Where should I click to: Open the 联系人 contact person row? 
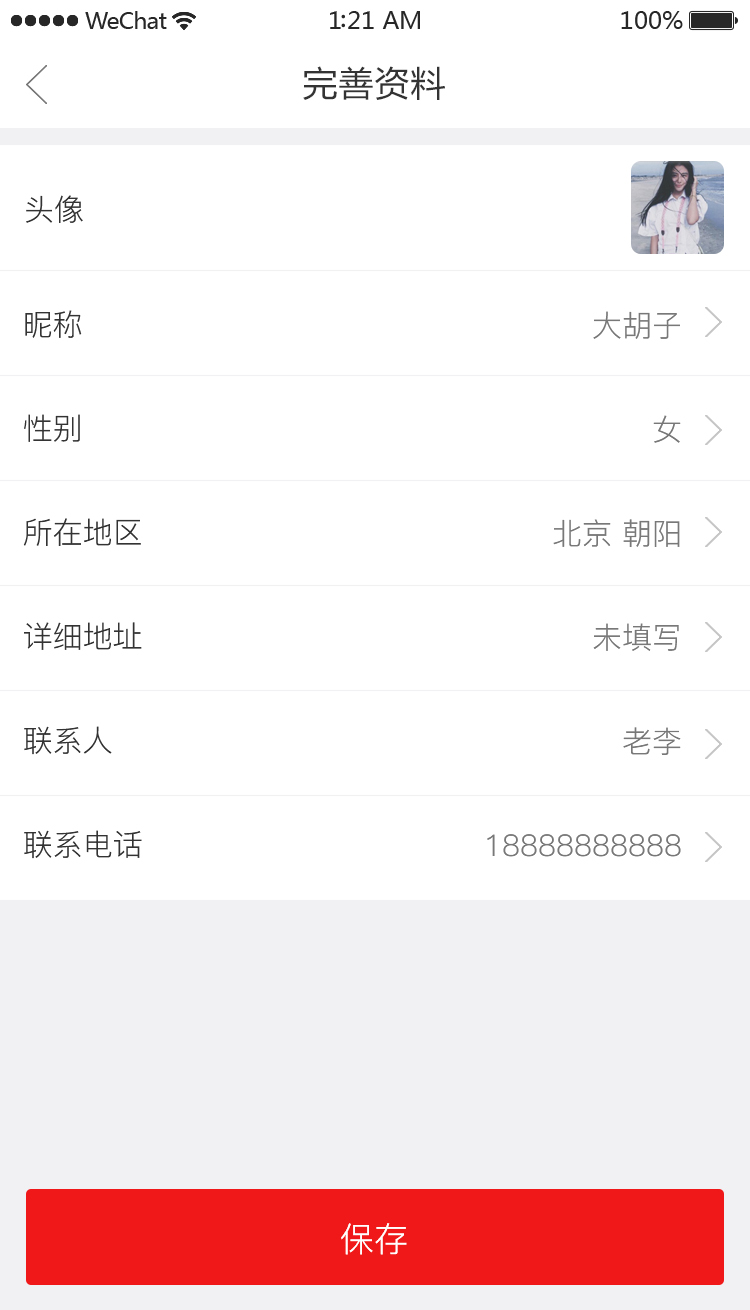click(x=375, y=742)
